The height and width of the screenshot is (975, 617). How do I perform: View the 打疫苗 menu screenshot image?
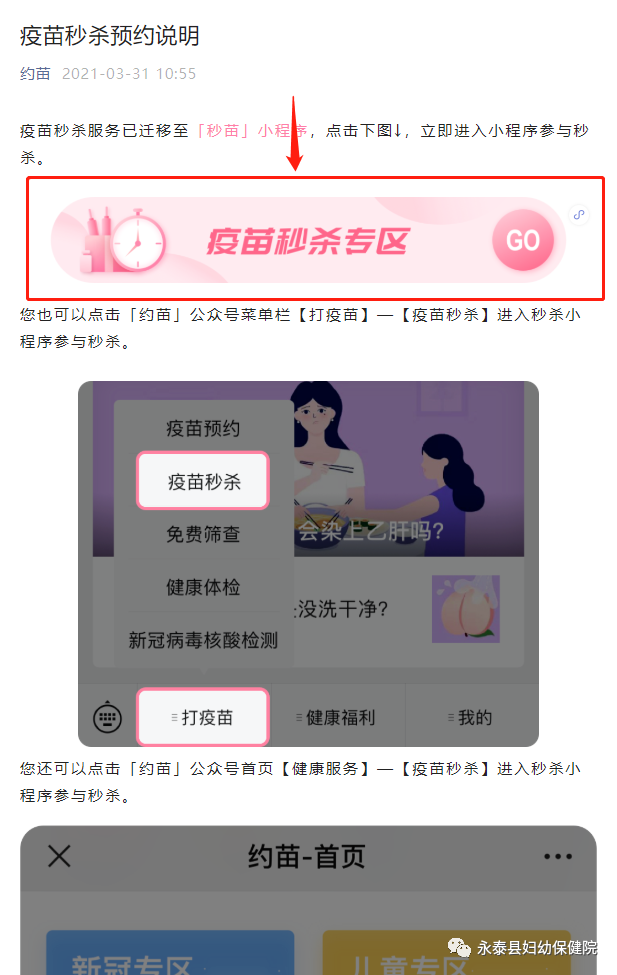(x=308, y=563)
